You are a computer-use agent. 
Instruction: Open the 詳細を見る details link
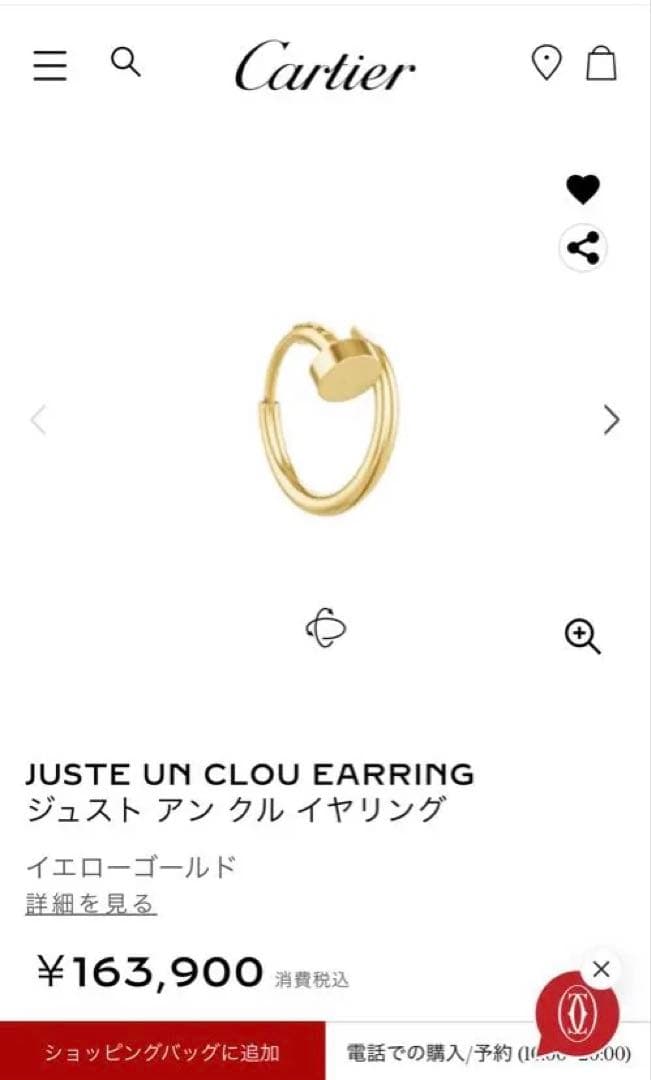tap(91, 904)
